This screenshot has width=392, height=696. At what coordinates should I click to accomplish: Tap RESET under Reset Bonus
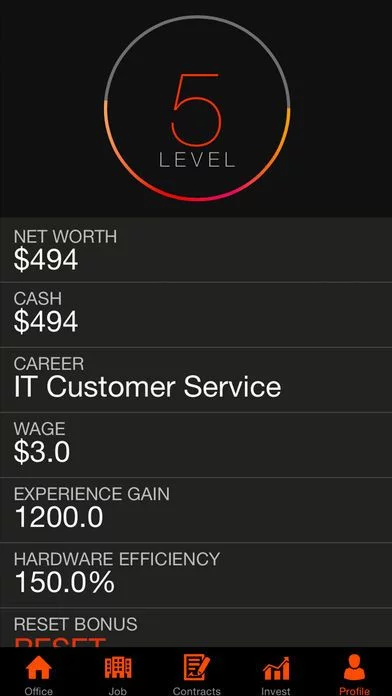click(x=60, y=641)
